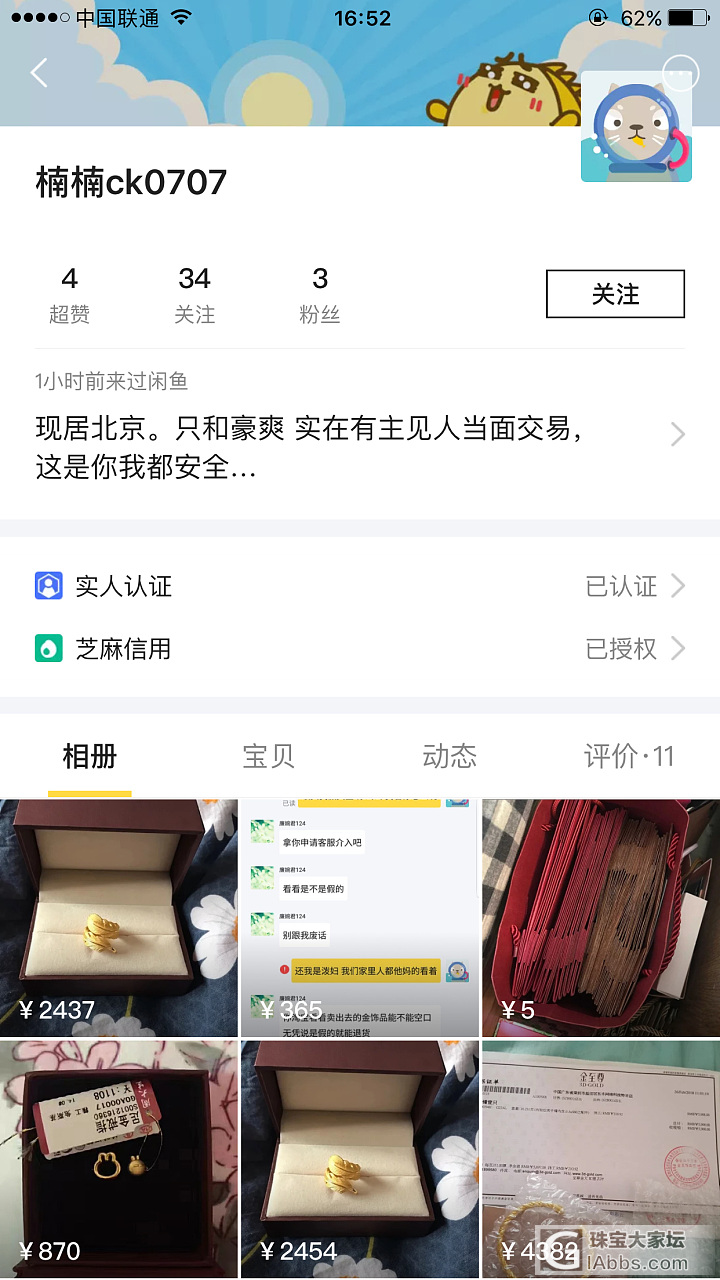720x1280 pixels.
Task: Select the 相册 album tab
Action: click(90, 756)
